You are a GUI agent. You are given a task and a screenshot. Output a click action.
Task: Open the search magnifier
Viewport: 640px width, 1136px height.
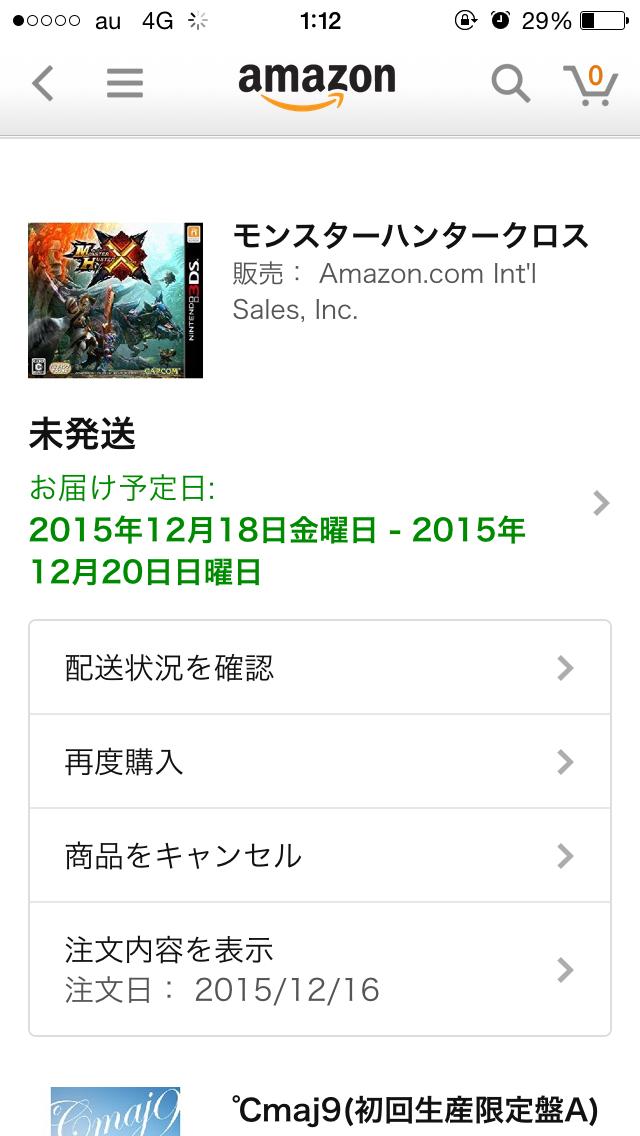pyautogui.click(x=510, y=84)
